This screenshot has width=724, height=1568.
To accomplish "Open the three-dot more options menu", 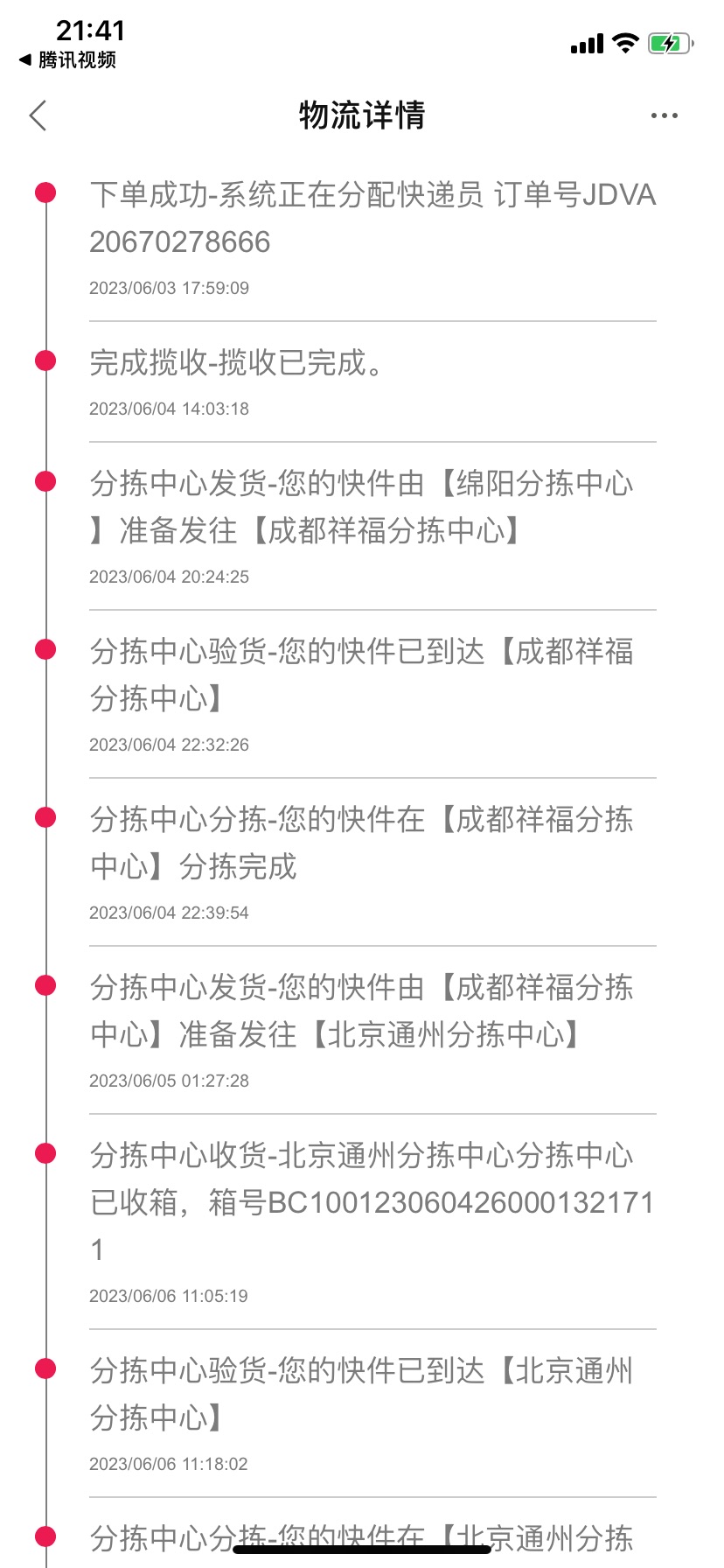I will (665, 115).
